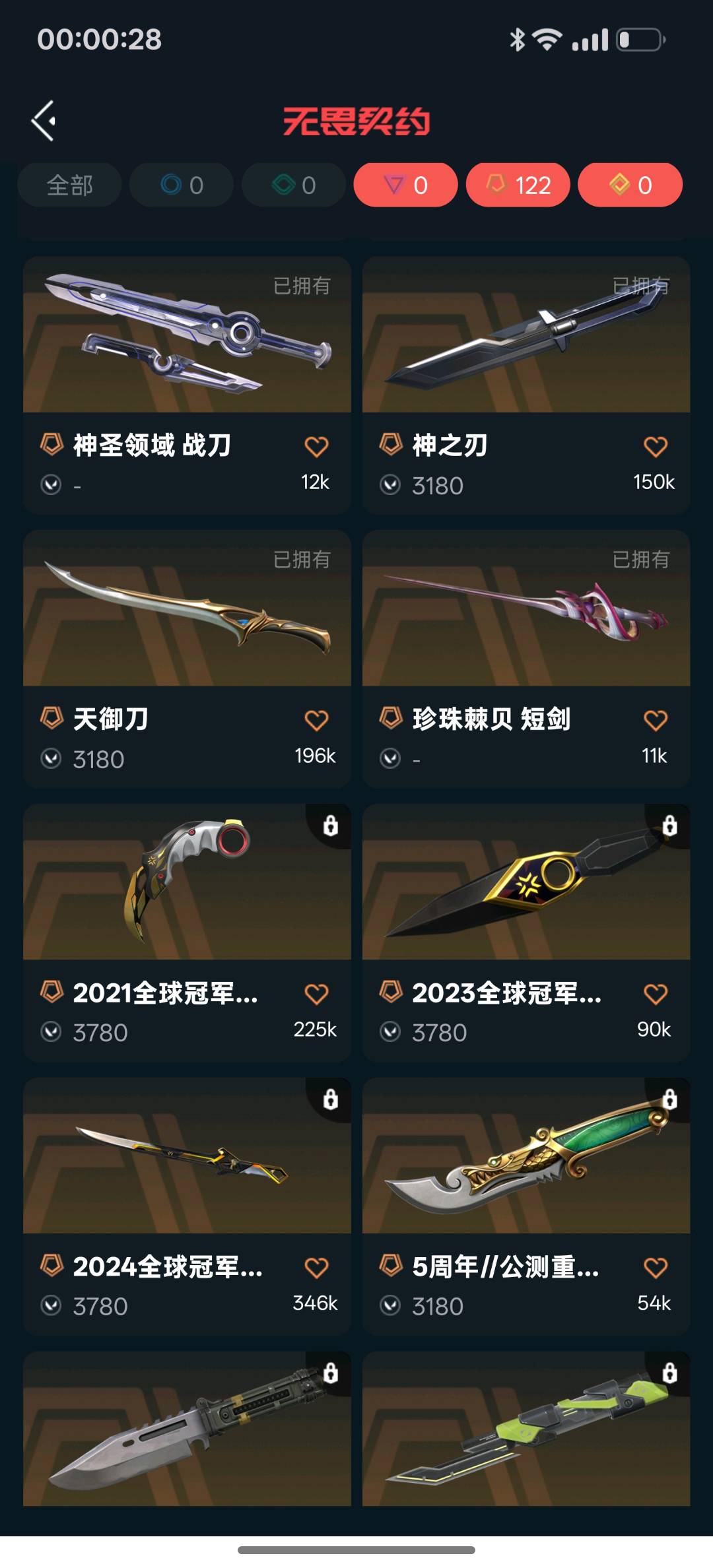Toggle the orange tier filter showing 122
This screenshot has width=713, height=1568.
(518, 185)
